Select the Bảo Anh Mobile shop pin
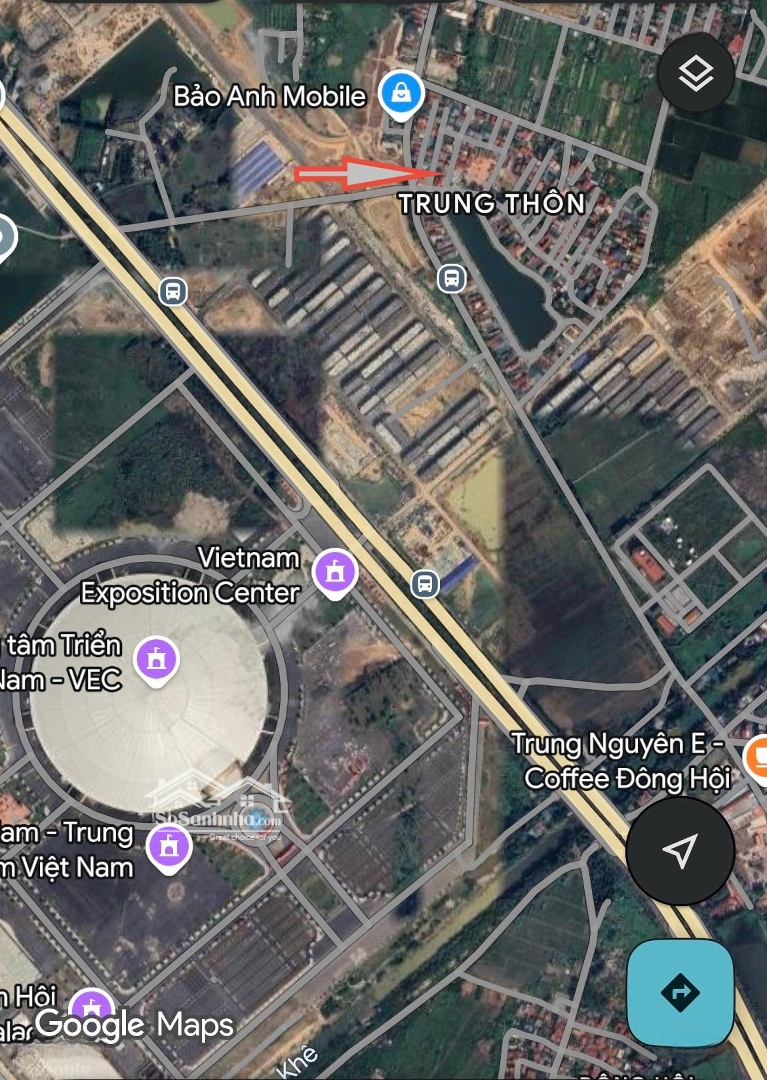This screenshot has height=1080, width=767. coord(402,94)
